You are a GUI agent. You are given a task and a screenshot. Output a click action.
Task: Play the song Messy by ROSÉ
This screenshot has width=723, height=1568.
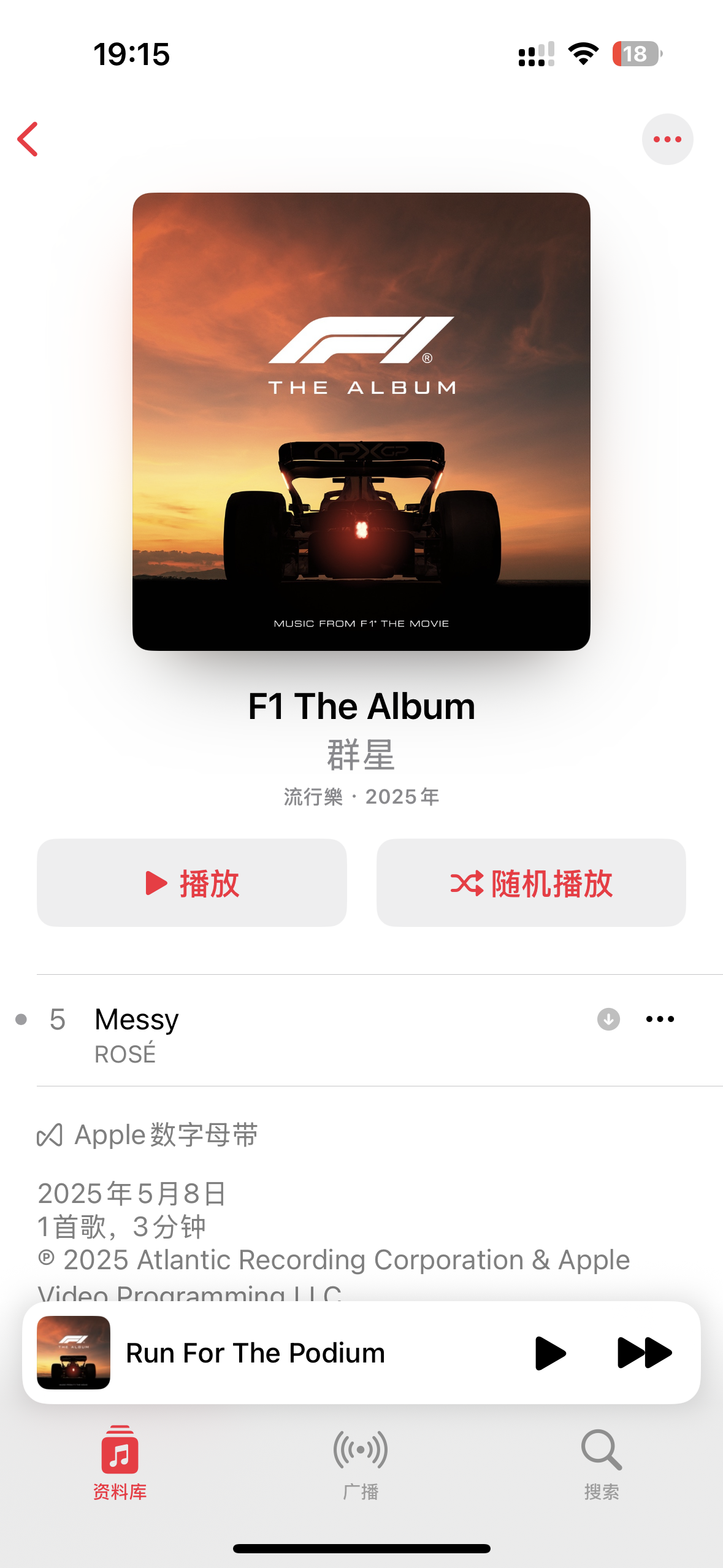245,1030
